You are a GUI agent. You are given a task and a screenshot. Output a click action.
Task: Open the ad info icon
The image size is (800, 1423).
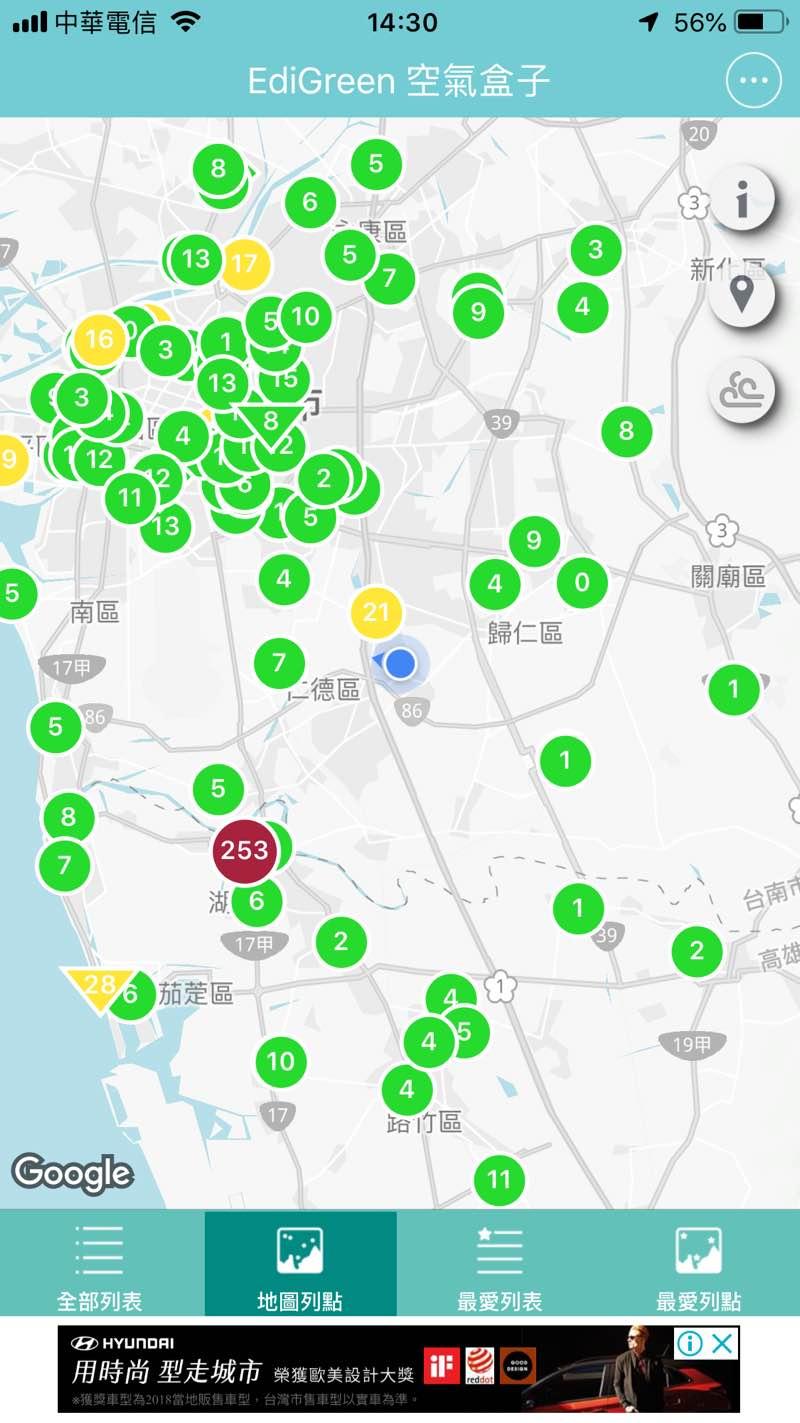pyautogui.click(x=690, y=1344)
